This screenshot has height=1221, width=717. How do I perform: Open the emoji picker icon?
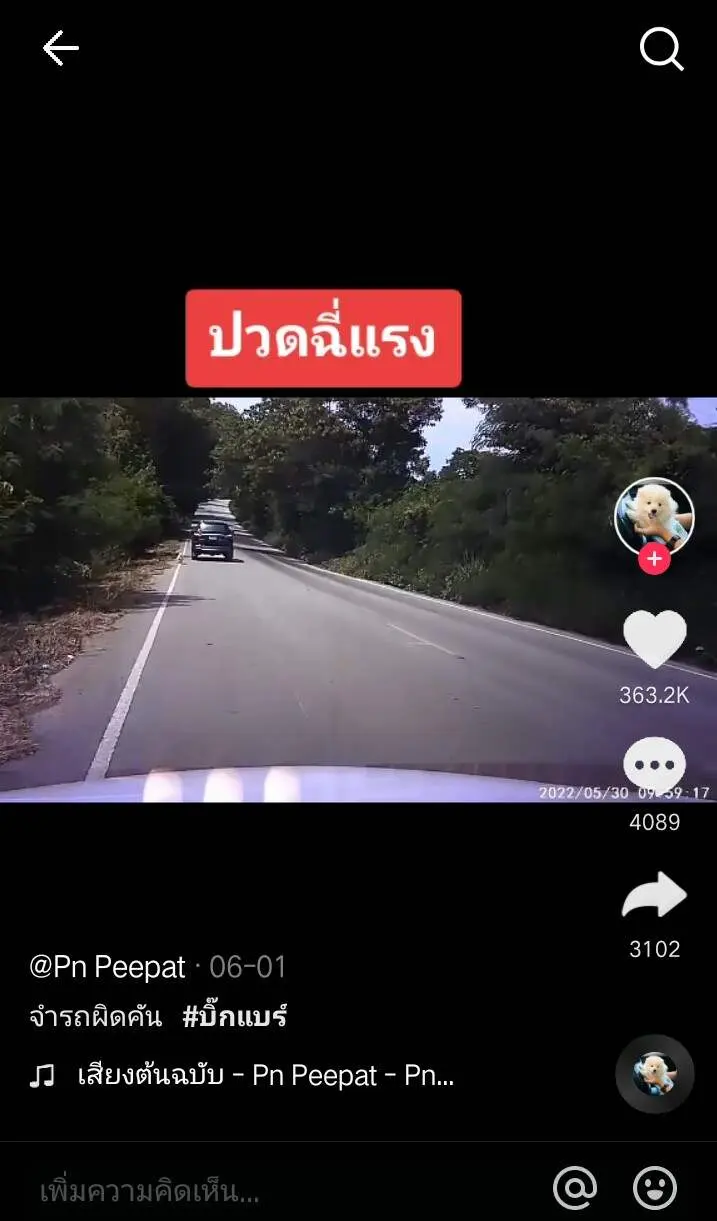point(655,1188)
